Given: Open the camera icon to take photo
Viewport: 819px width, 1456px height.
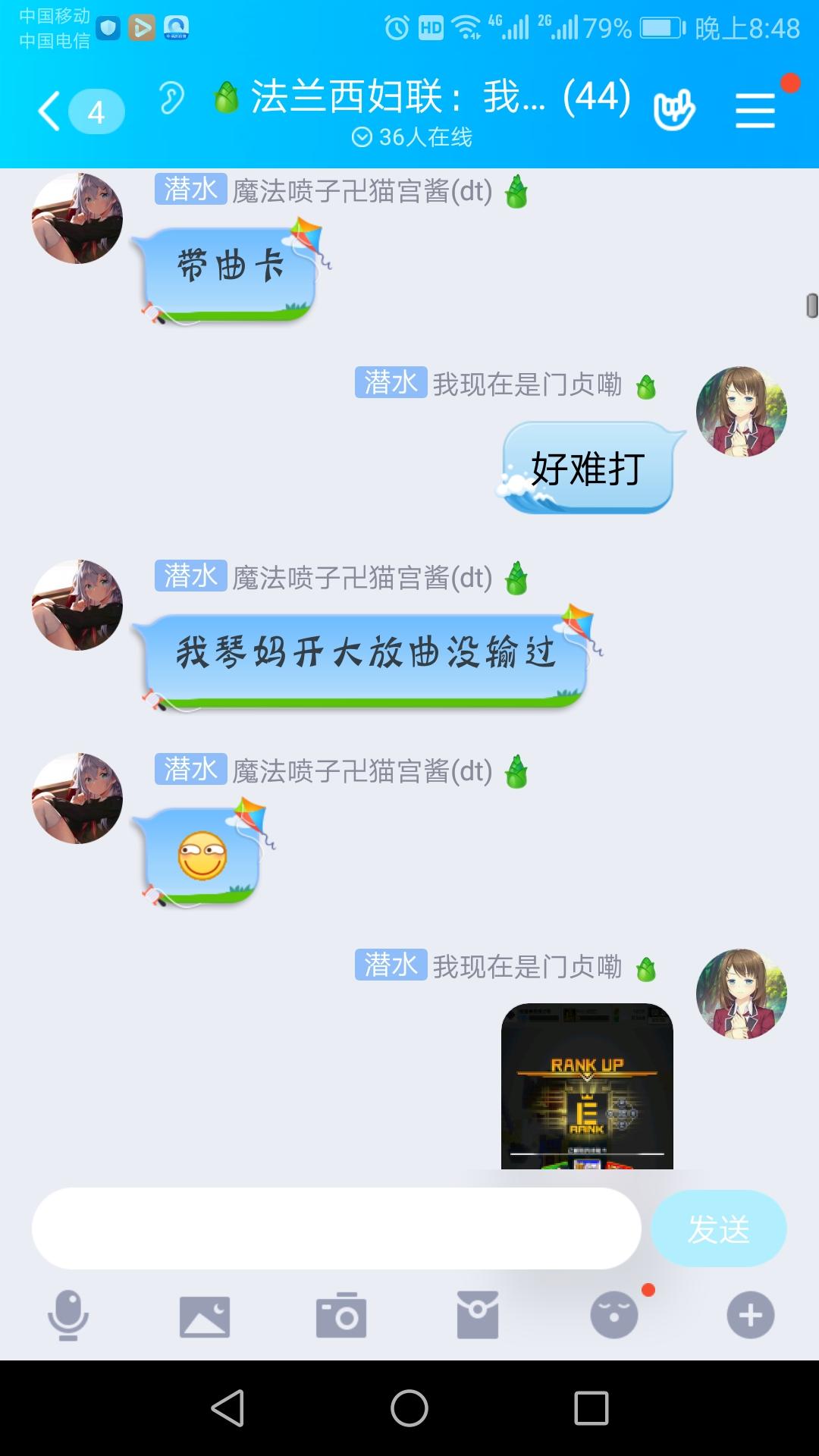Looking at the screenshot, I should 341,1316.
